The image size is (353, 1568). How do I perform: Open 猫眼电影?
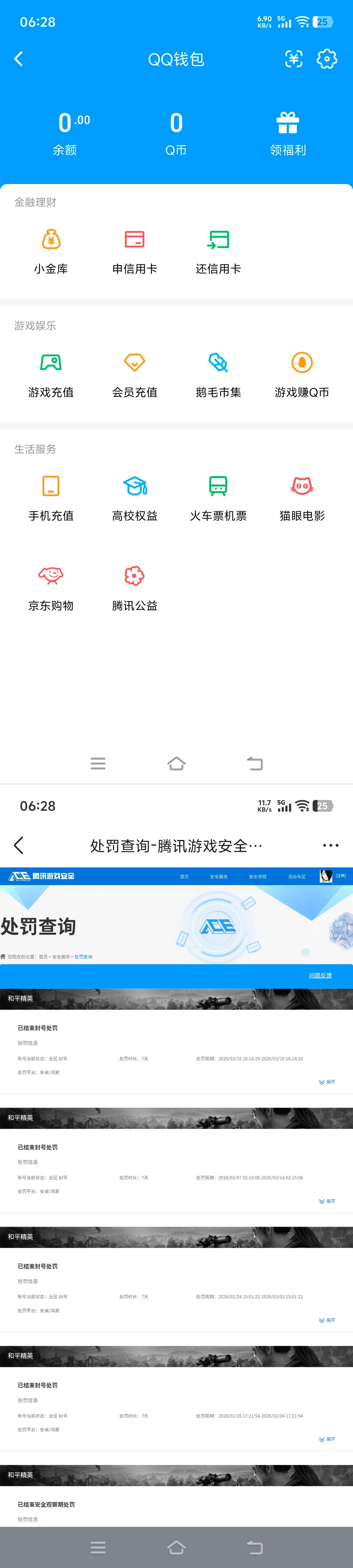pos(302,498)
